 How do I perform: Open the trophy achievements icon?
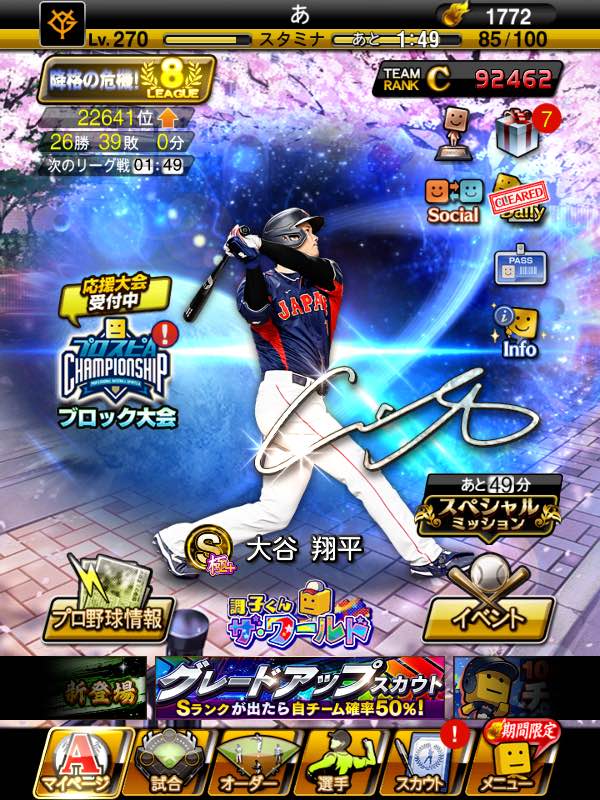coord(454,134)
